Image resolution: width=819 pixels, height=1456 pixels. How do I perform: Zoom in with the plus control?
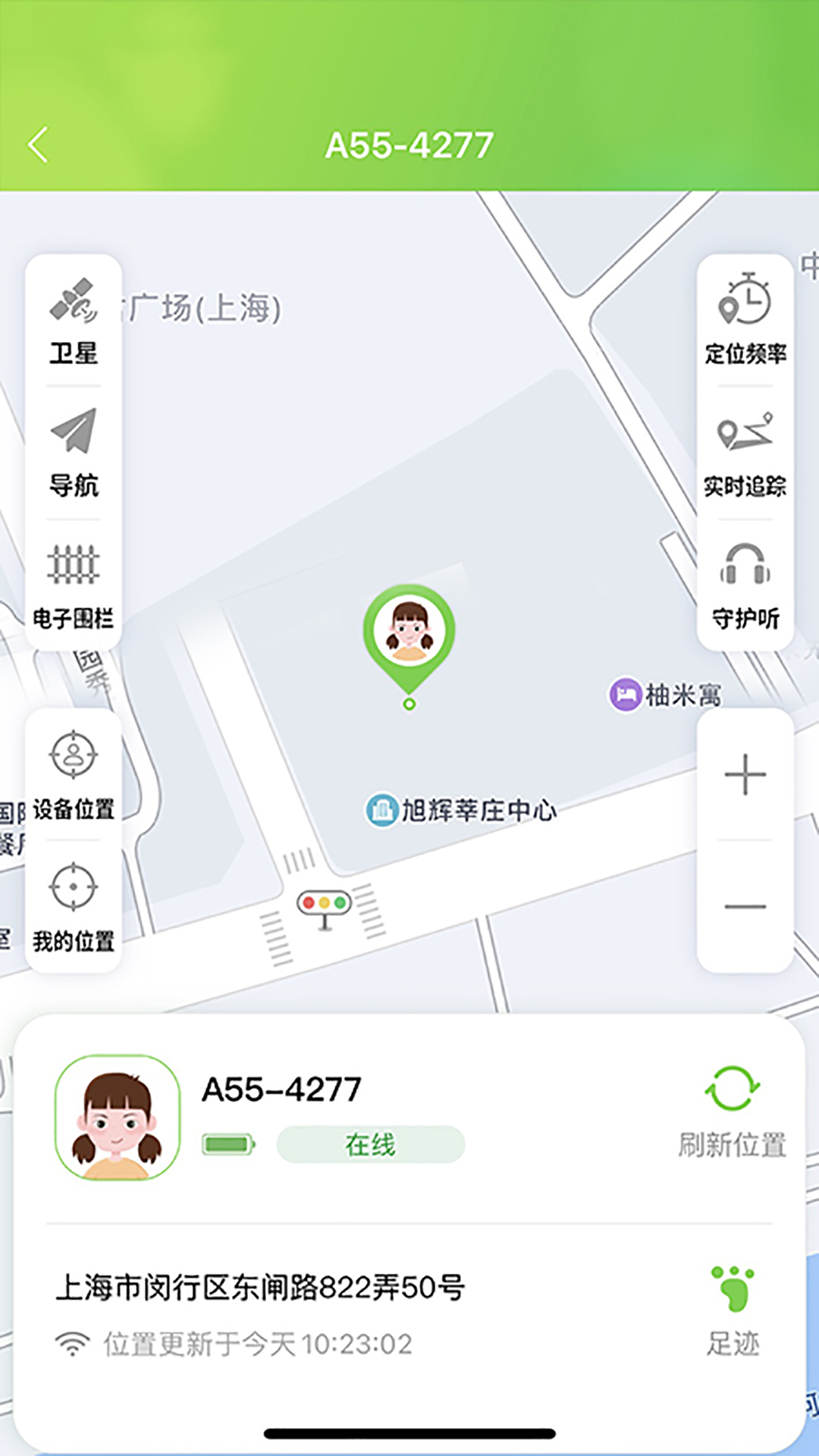point(745,773)
